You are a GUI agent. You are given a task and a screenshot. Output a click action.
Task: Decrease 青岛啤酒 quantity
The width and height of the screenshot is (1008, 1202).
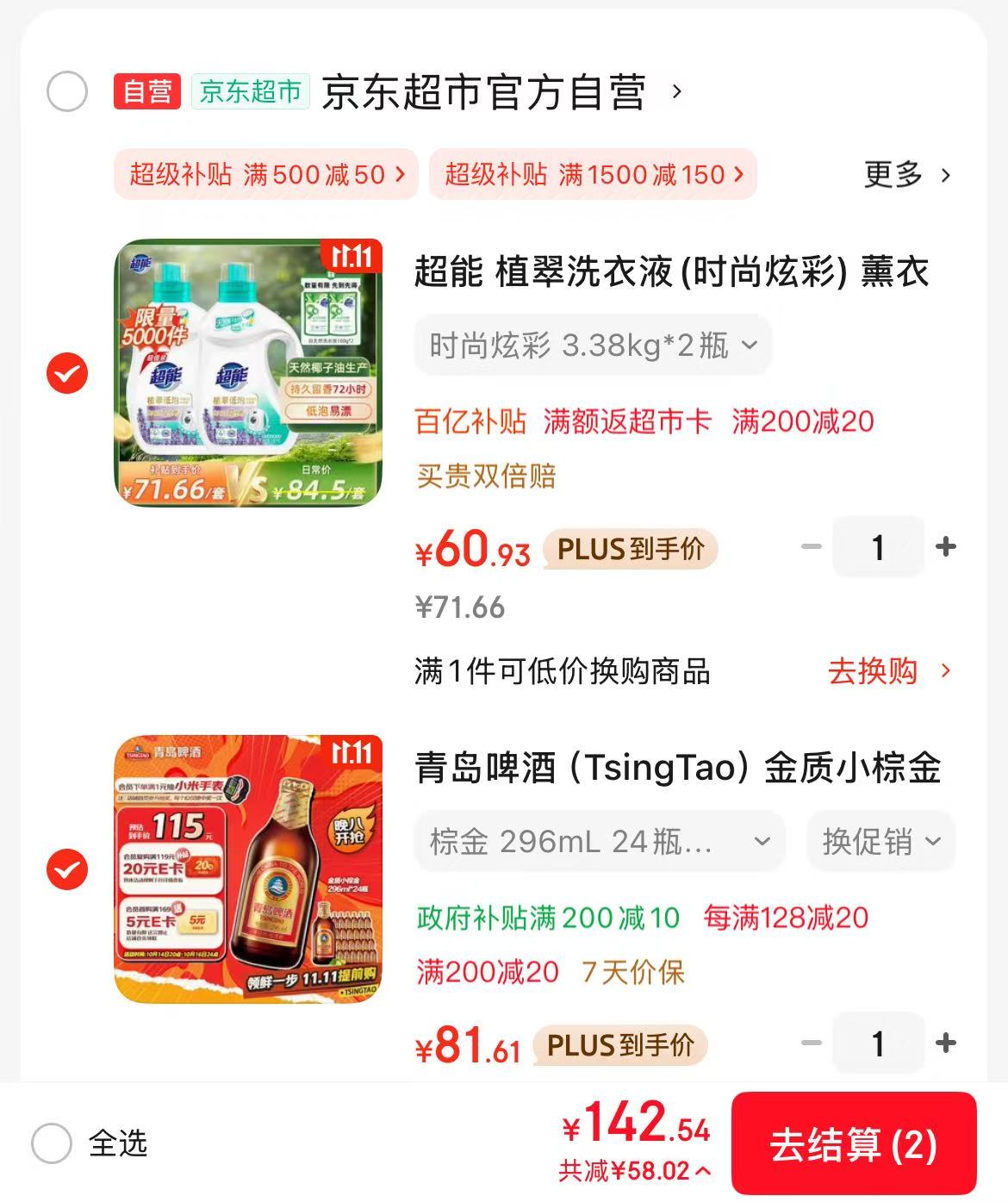coord(811,1043)
